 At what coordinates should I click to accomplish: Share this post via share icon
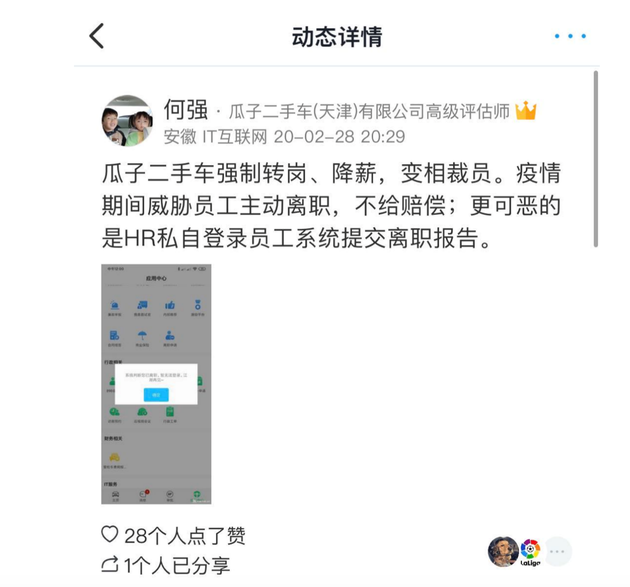[x=110, y=565]
